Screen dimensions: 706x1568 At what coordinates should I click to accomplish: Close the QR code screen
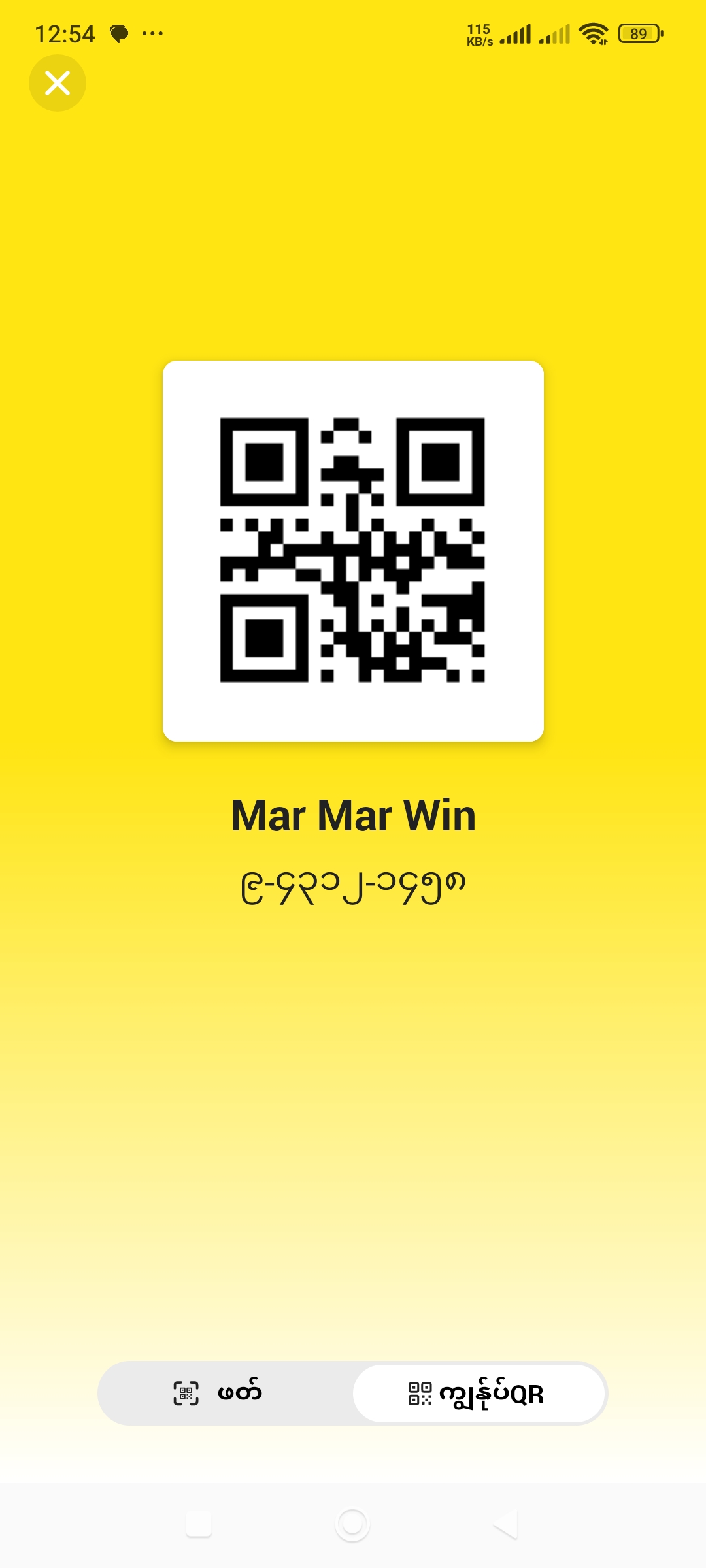[58, 83]
